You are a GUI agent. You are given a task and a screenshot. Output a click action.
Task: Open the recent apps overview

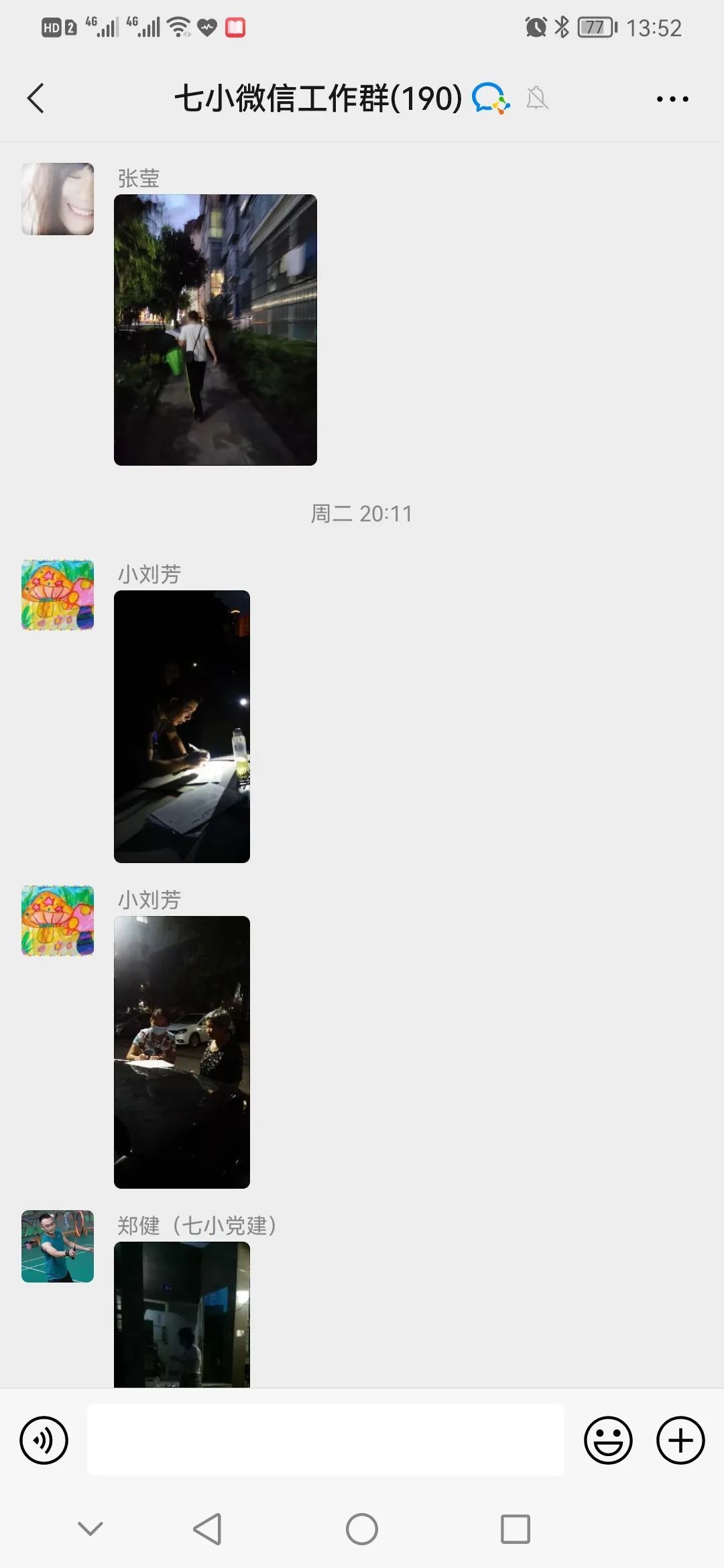[516, 1530]
